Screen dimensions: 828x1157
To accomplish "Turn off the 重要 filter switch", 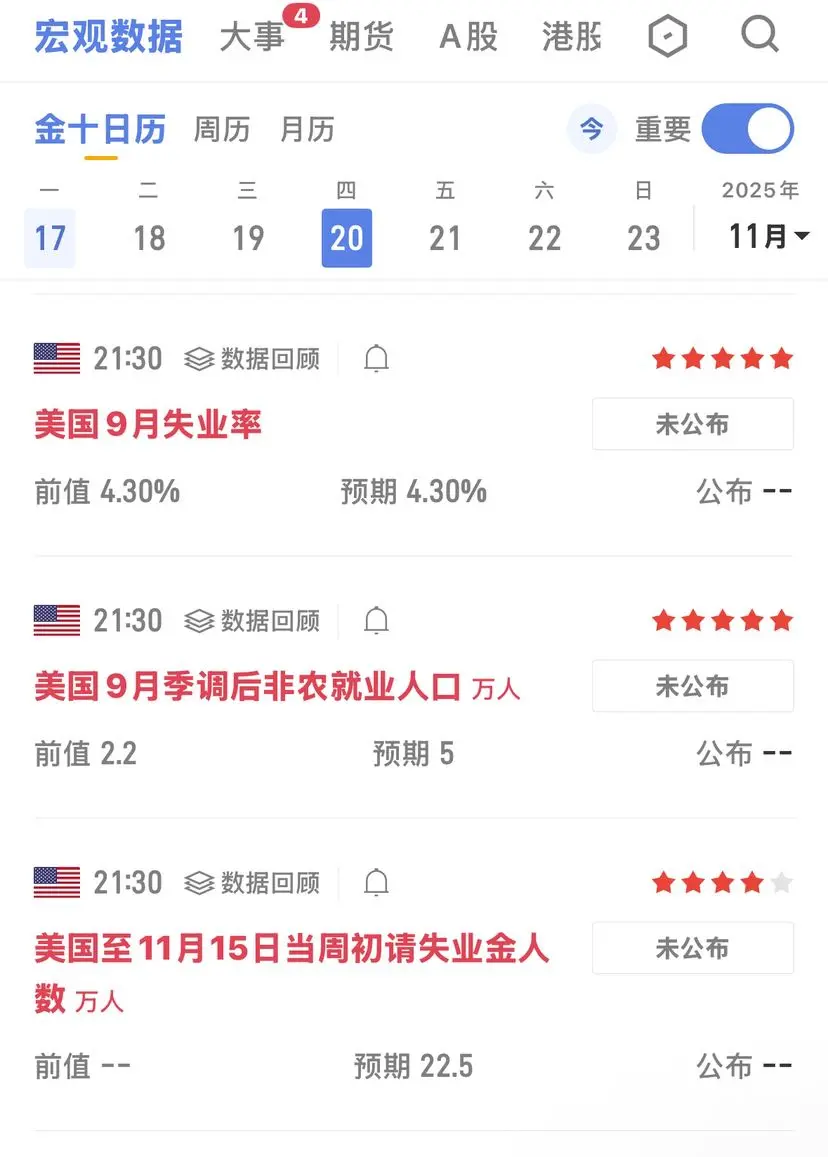I will (748, 130).
